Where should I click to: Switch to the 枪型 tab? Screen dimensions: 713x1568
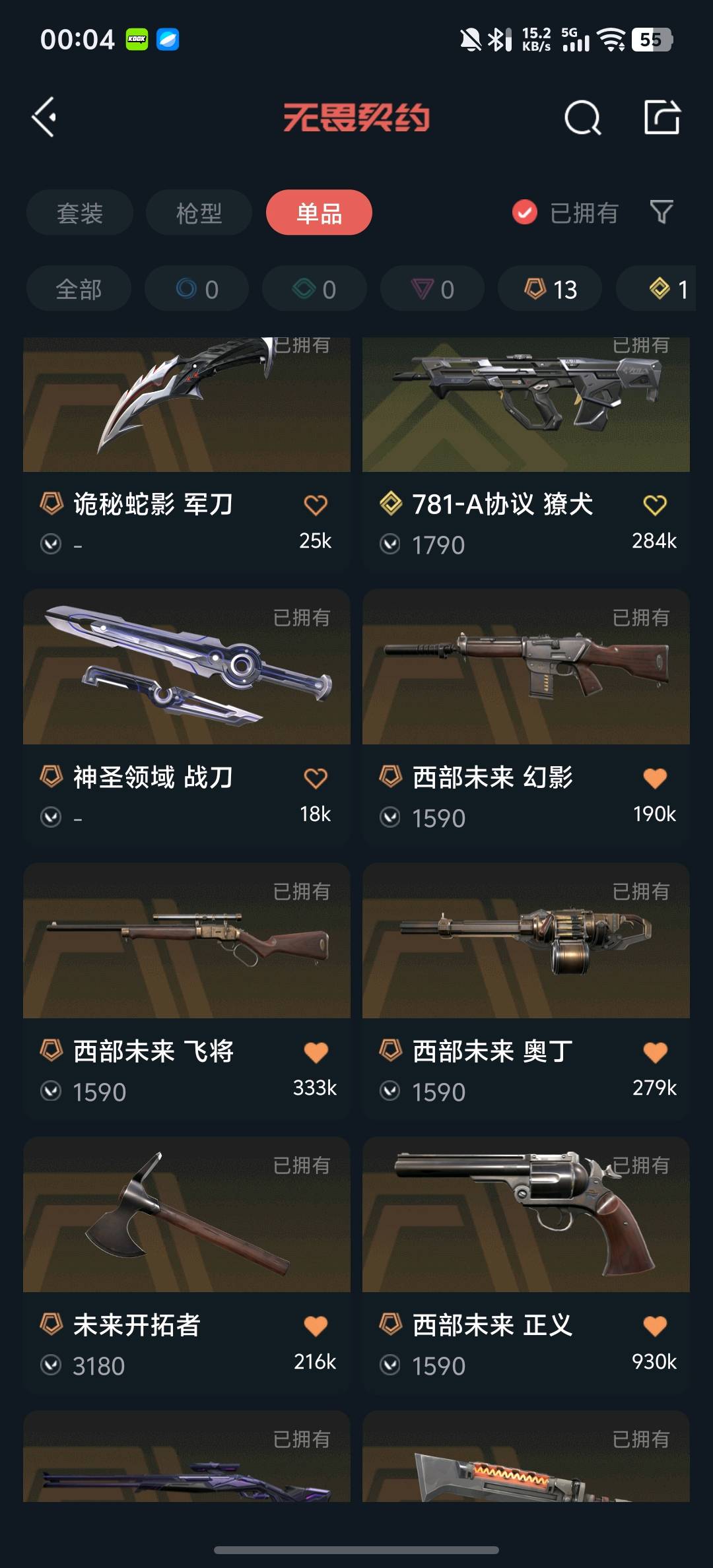click(199, 213)
